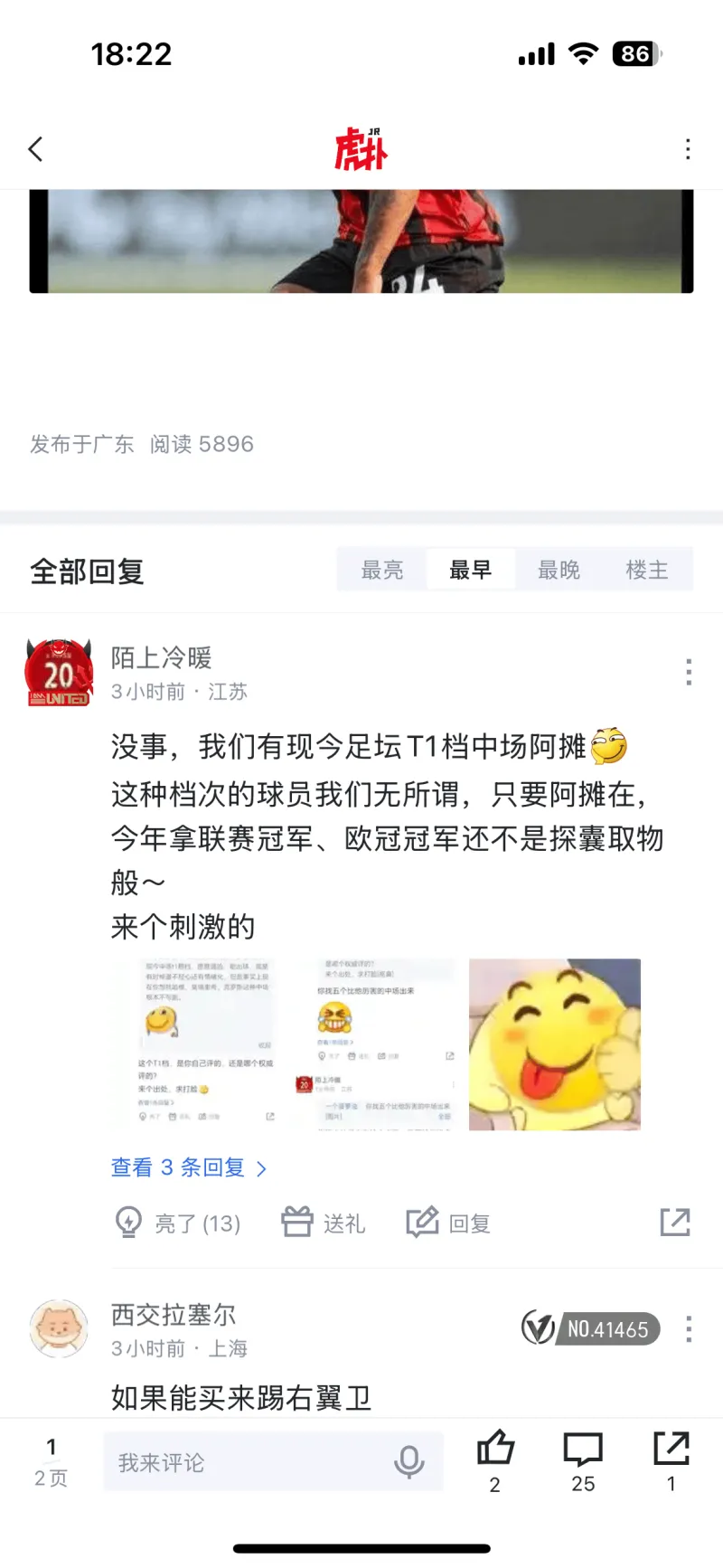Send a gift via 送礼
The width and height of the screenshot is (723, 1568).
(x=323, y=1223)
